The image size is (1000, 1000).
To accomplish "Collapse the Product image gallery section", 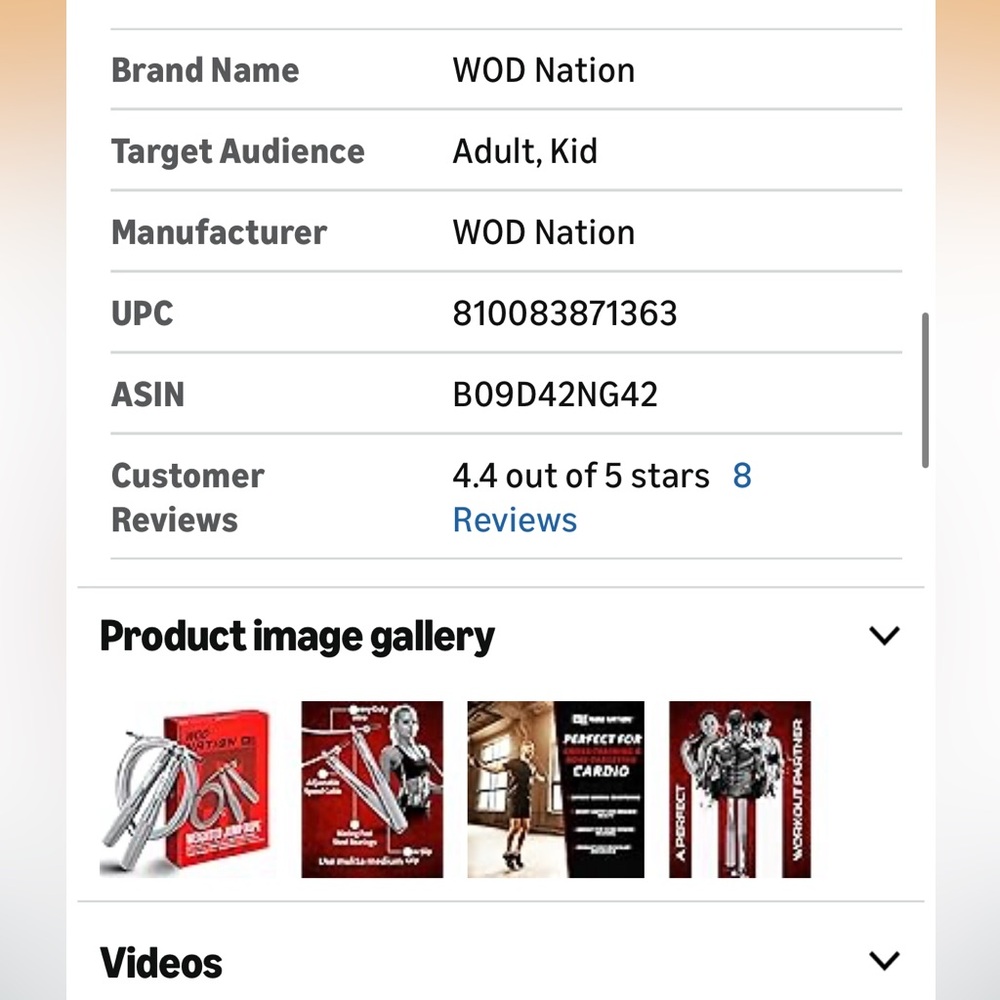I will (x=884, y=636).
